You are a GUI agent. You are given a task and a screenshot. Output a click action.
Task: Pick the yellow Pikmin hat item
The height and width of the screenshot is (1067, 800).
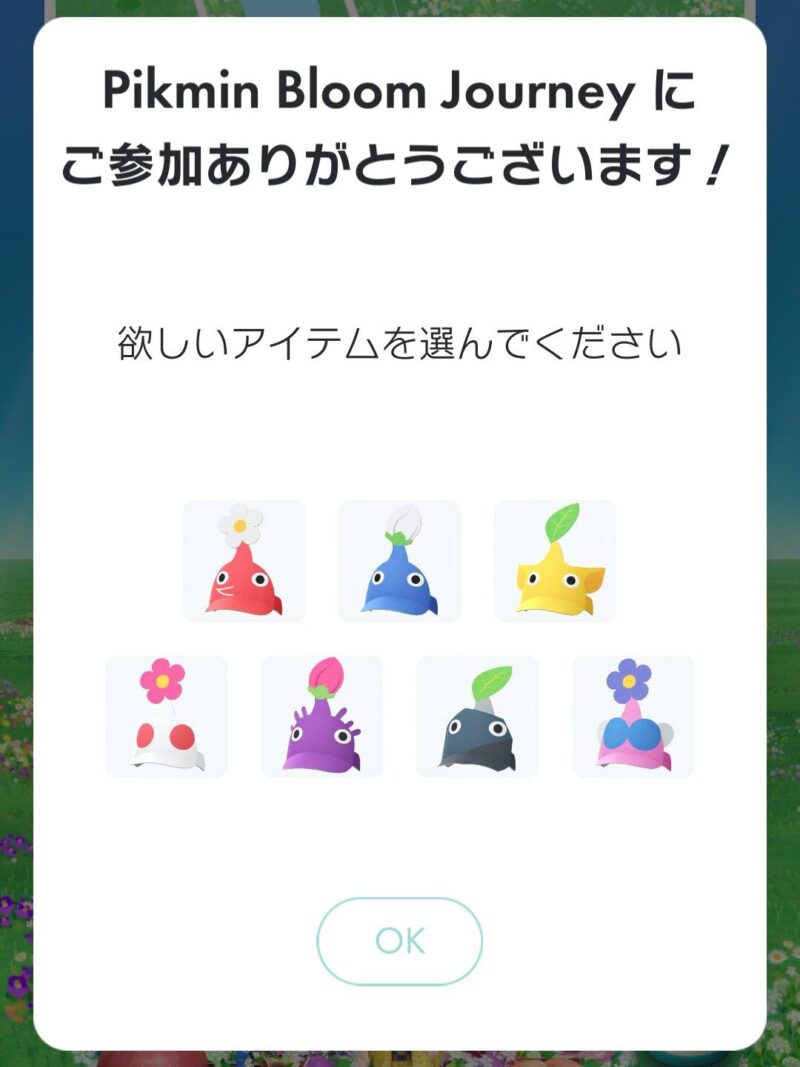coord(555,561)
